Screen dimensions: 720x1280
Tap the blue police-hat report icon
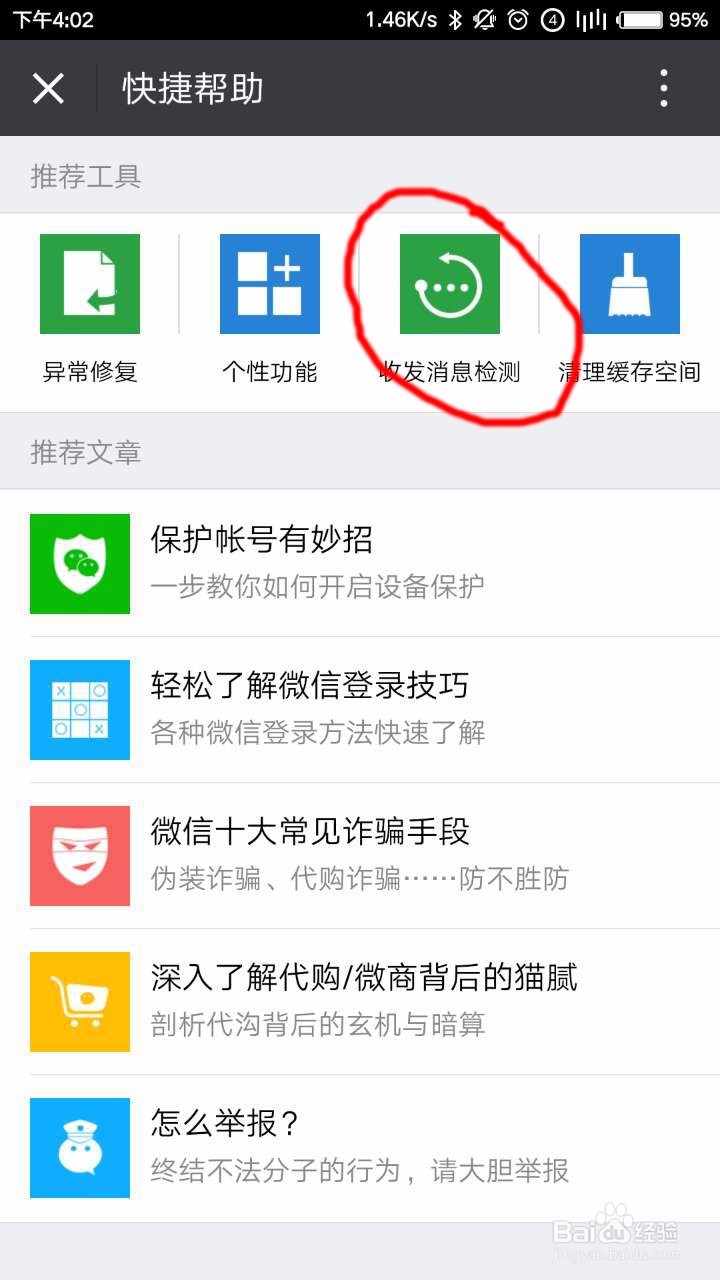click(79, 1147)
